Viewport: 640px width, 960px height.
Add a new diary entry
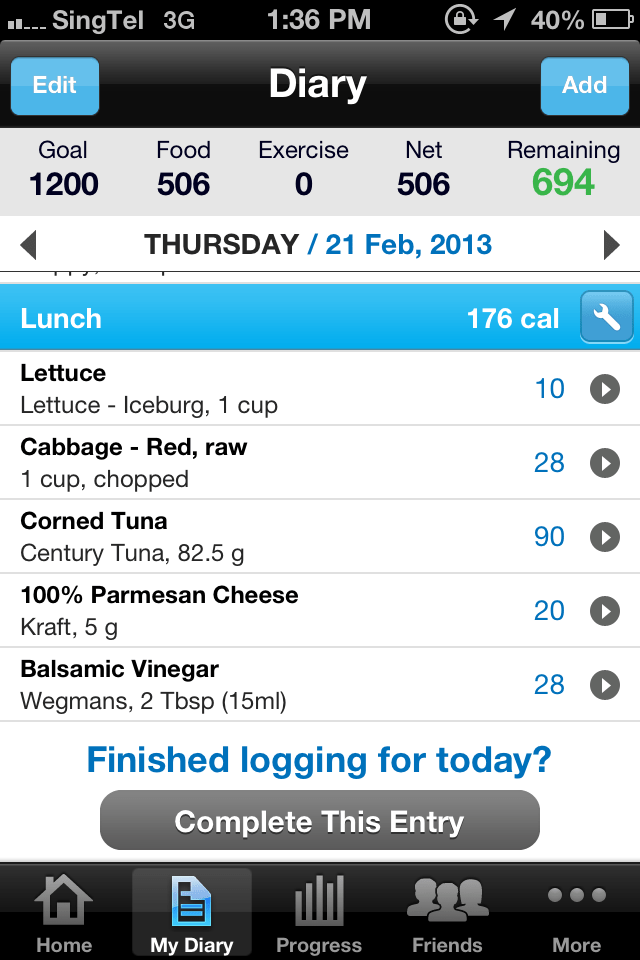pyautogui.click(x=584, y=86)
